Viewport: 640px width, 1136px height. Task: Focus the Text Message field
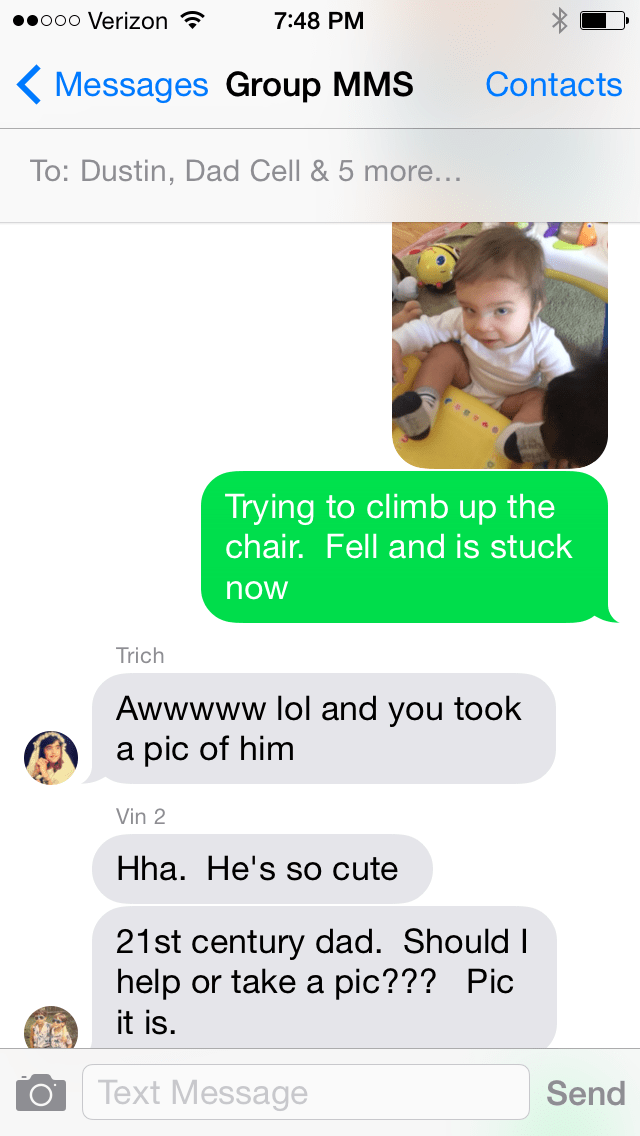click(x=305, y=1093)
